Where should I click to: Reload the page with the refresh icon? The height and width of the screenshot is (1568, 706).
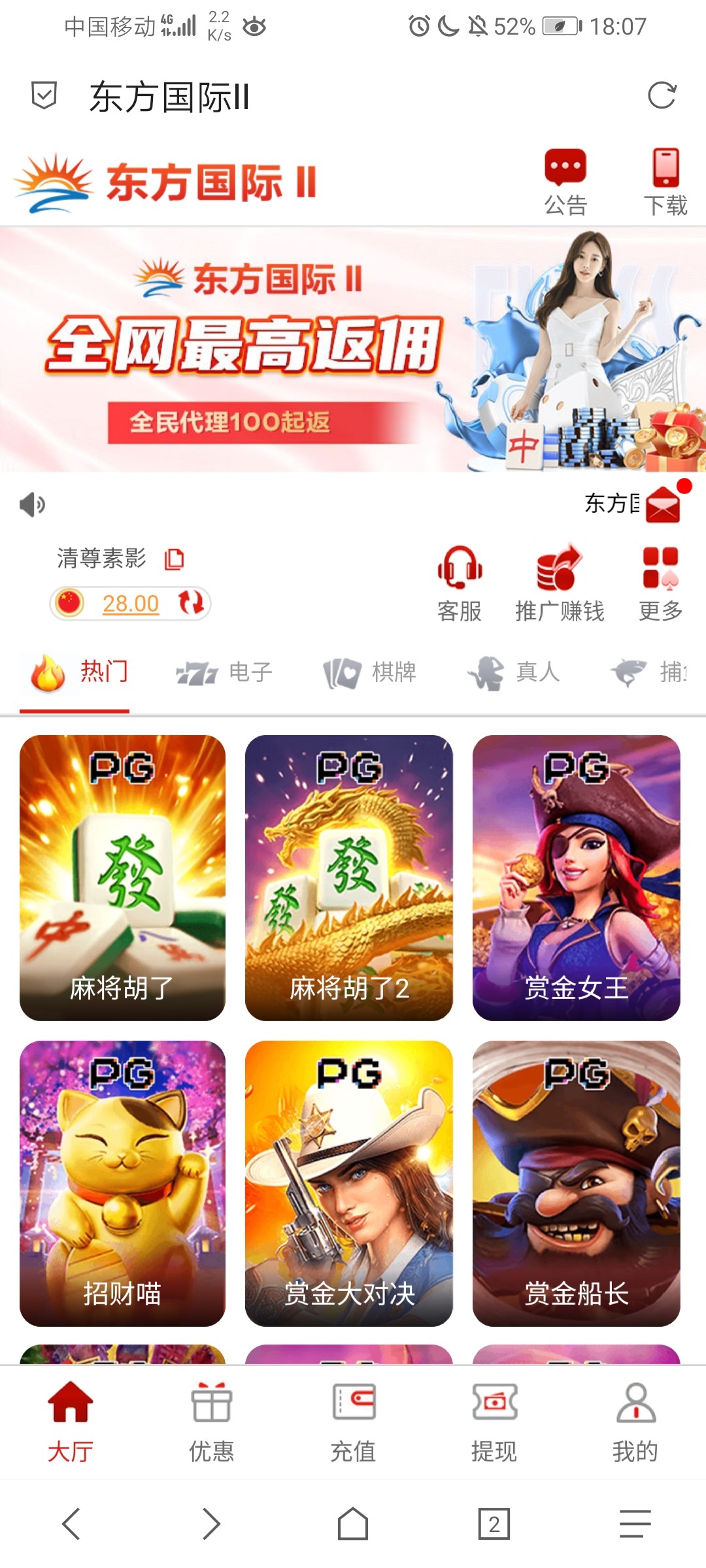click(x=661, y=95)
